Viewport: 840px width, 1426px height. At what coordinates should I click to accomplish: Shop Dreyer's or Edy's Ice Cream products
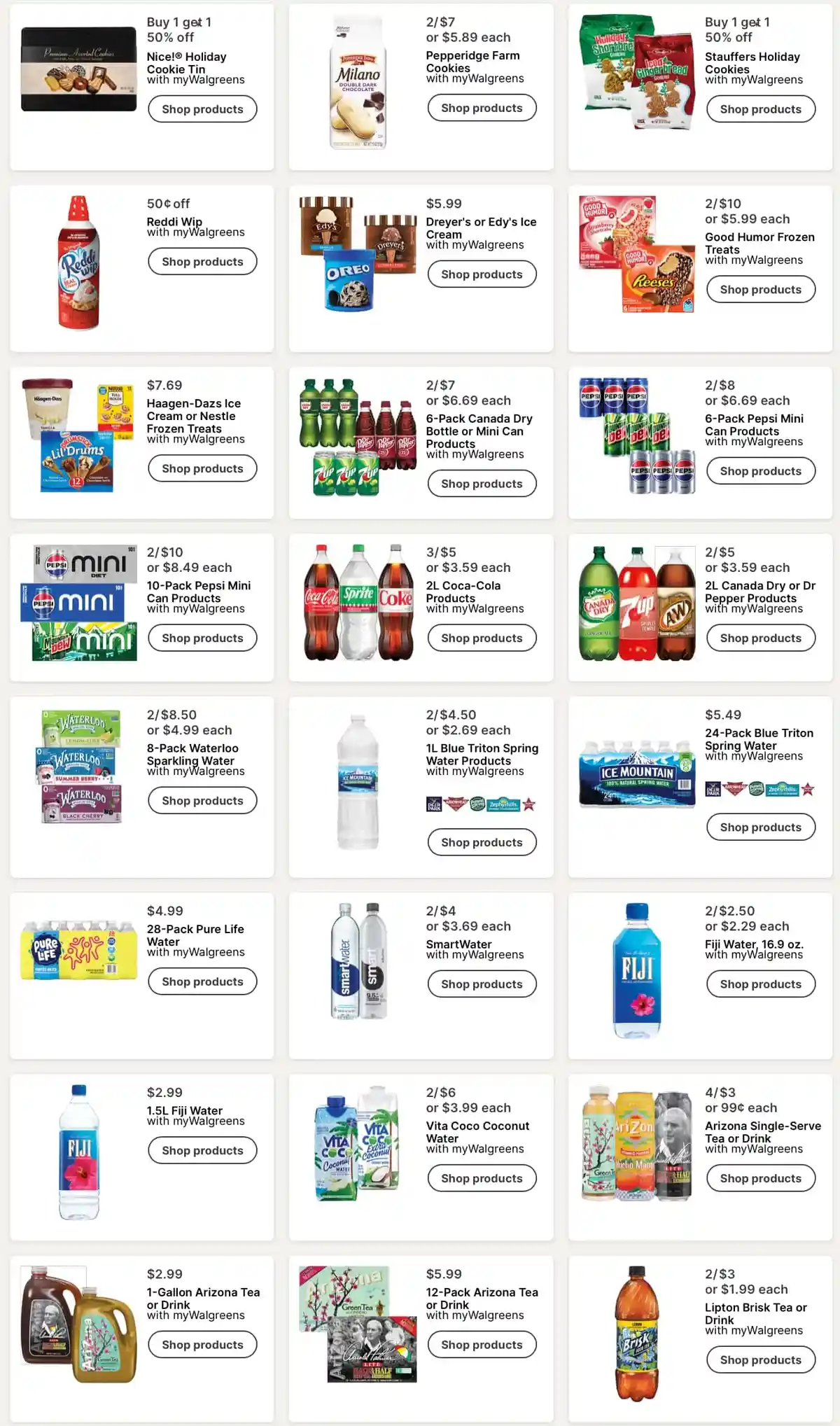click(x=482, y=274)
